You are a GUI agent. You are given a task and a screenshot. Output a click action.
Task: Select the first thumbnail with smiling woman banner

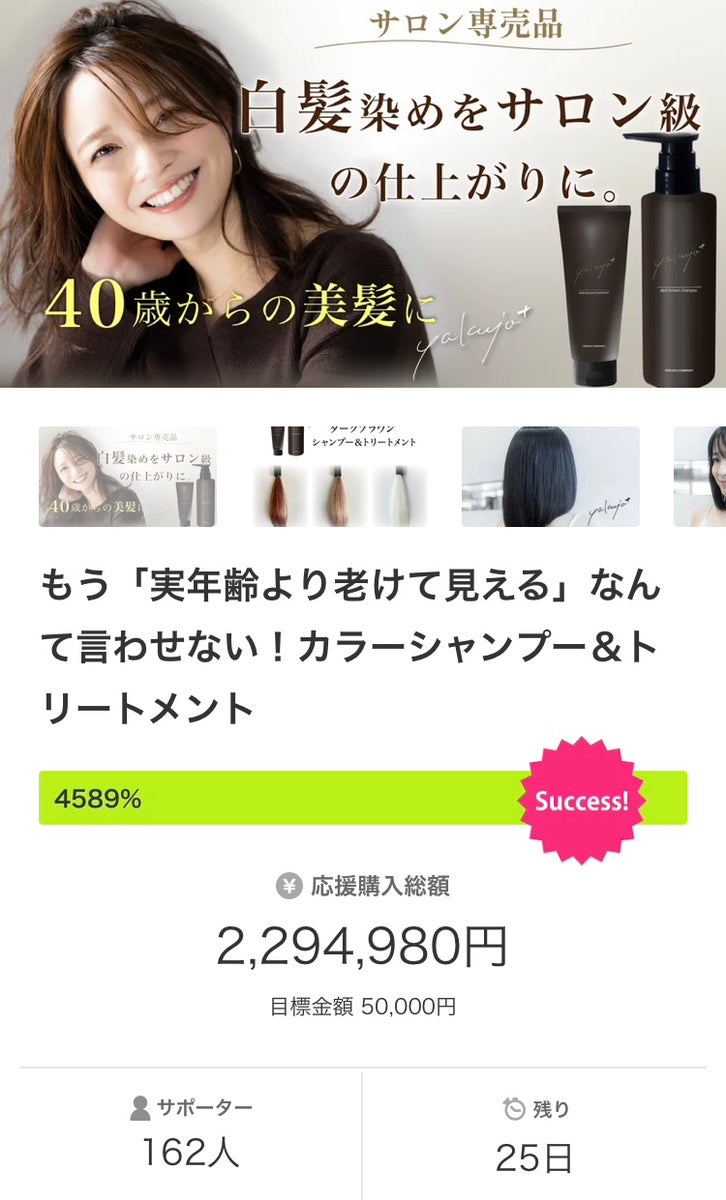128,477
